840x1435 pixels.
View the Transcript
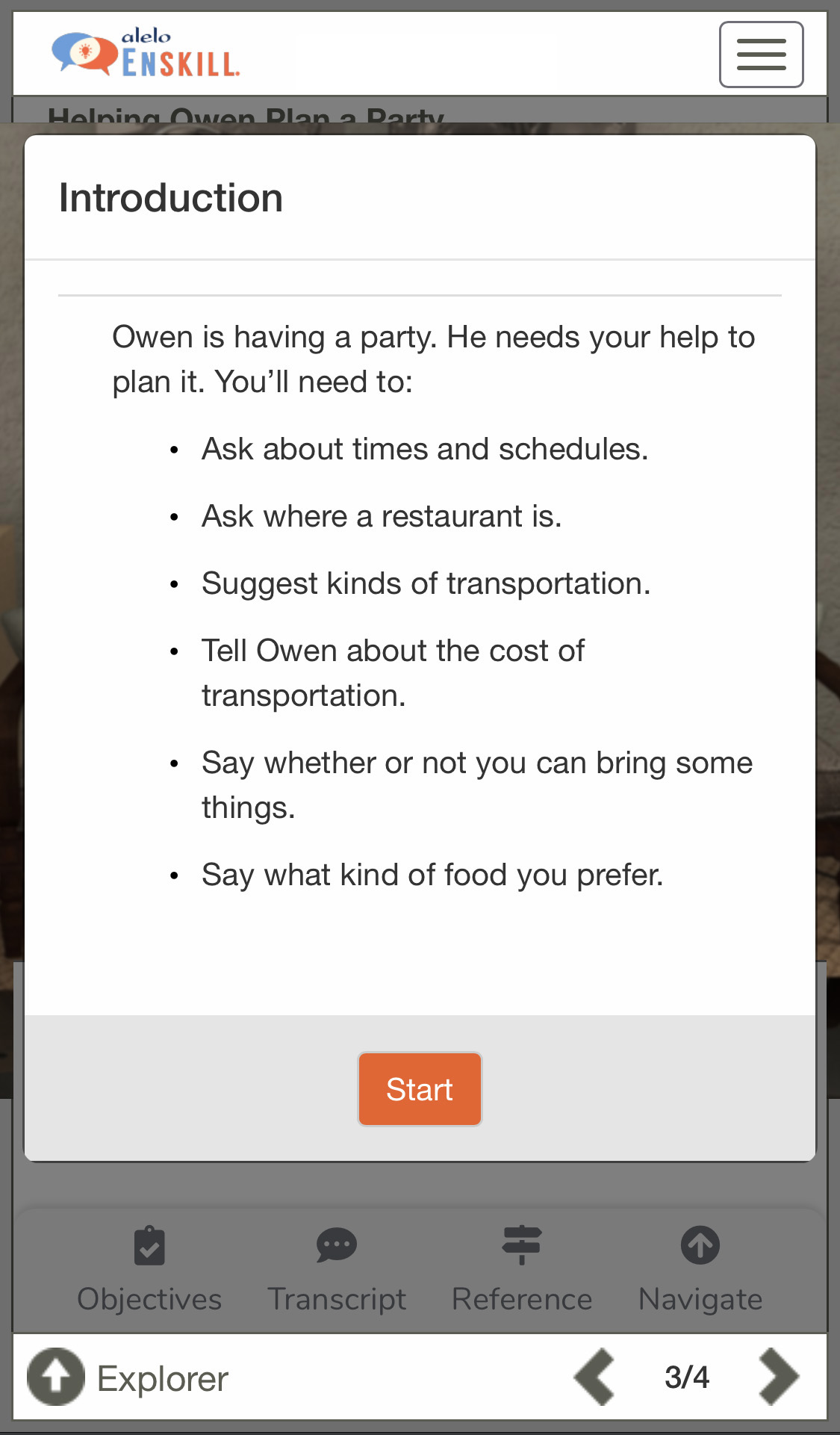pos(337,1270)
